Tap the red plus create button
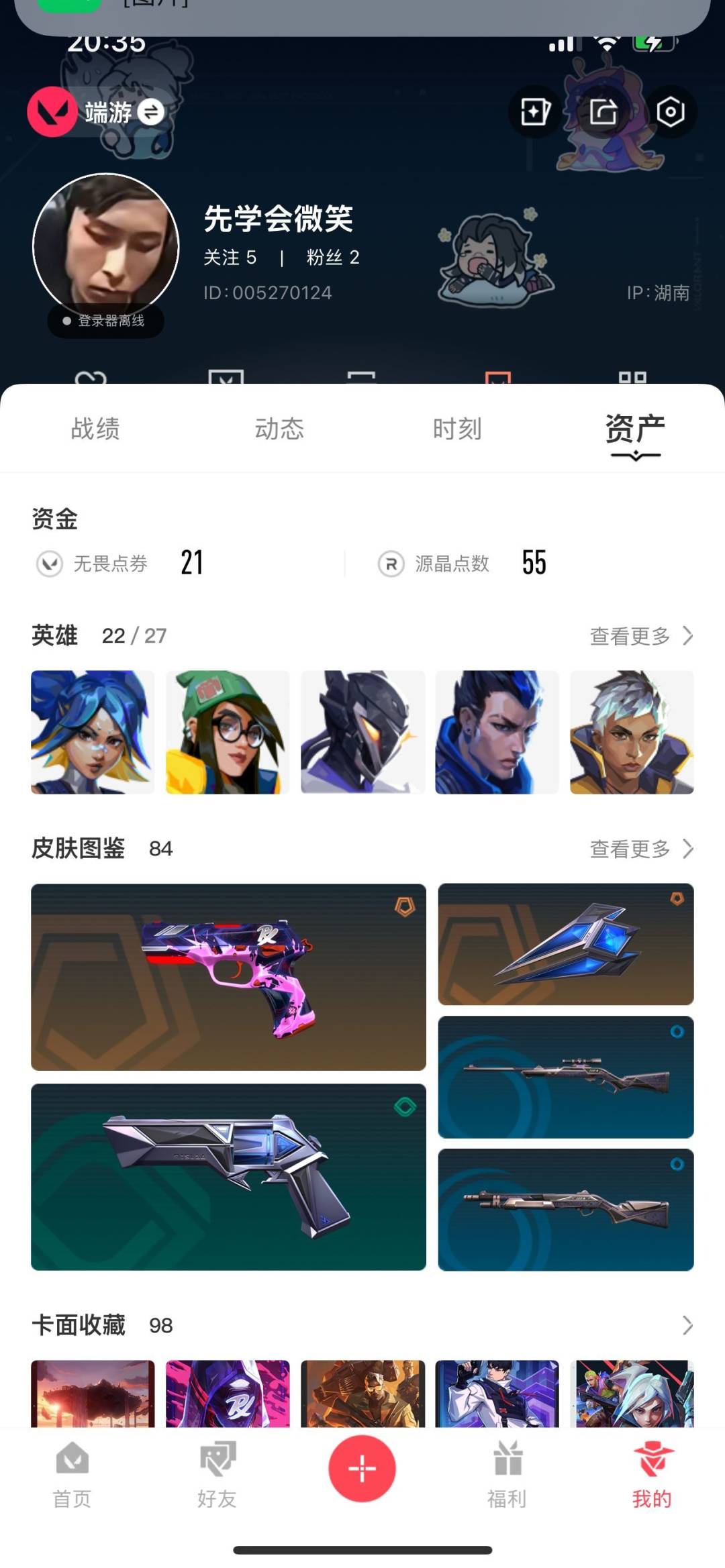 [x=362, y=1469]
